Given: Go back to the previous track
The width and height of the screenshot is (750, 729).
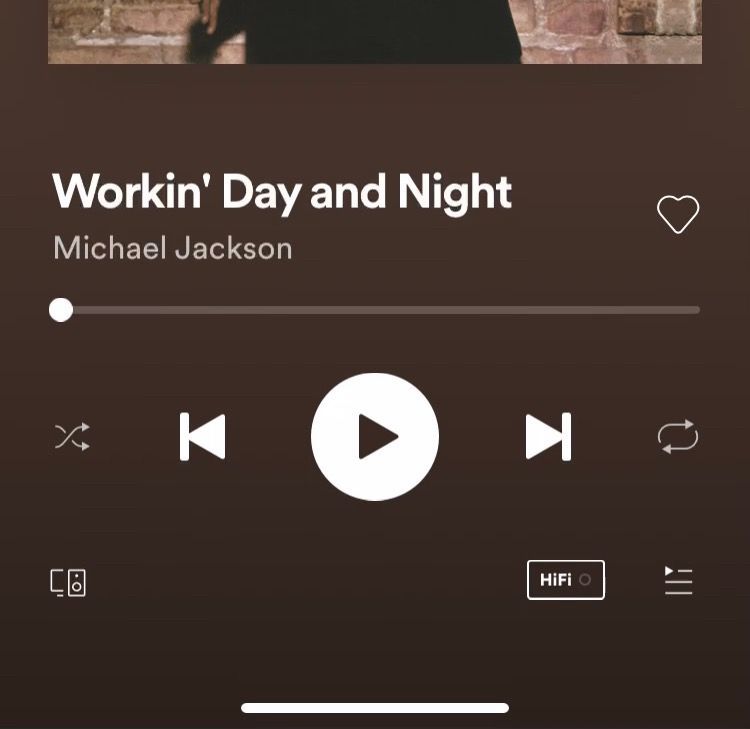Looking at the screenshot, I should pos(203,437).
